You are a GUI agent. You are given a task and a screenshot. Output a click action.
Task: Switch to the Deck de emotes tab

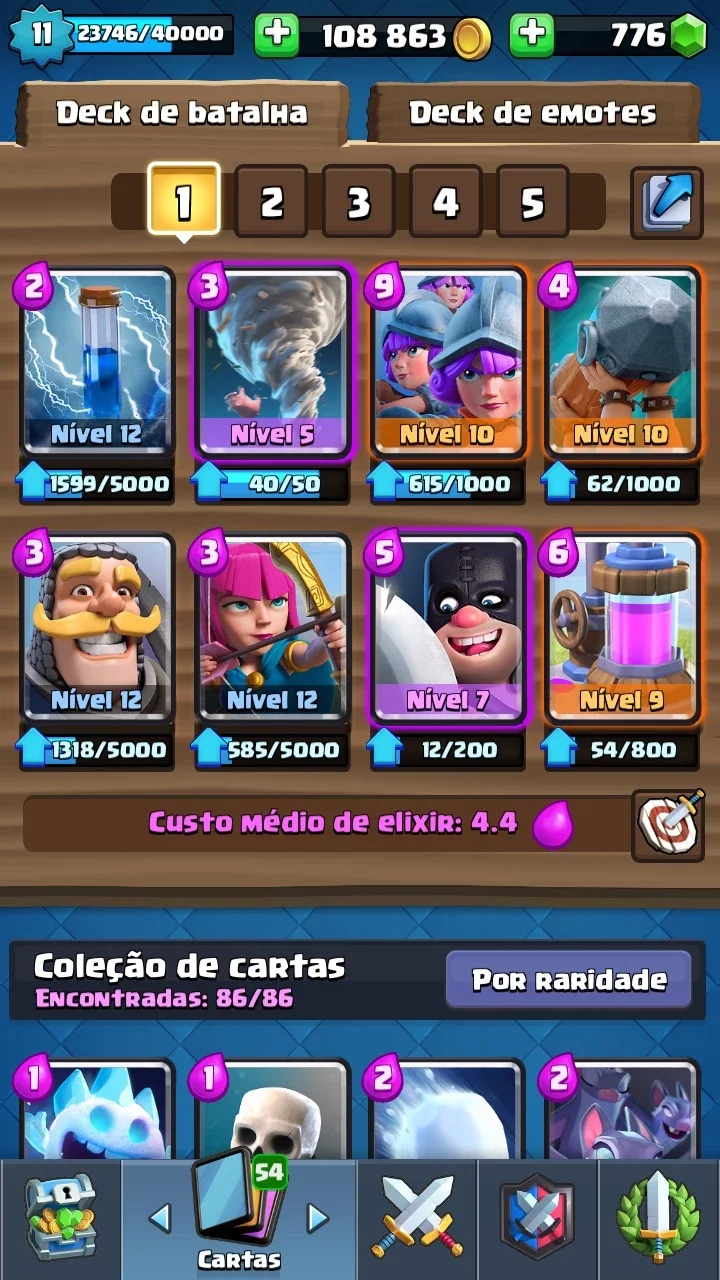point(532,112)
